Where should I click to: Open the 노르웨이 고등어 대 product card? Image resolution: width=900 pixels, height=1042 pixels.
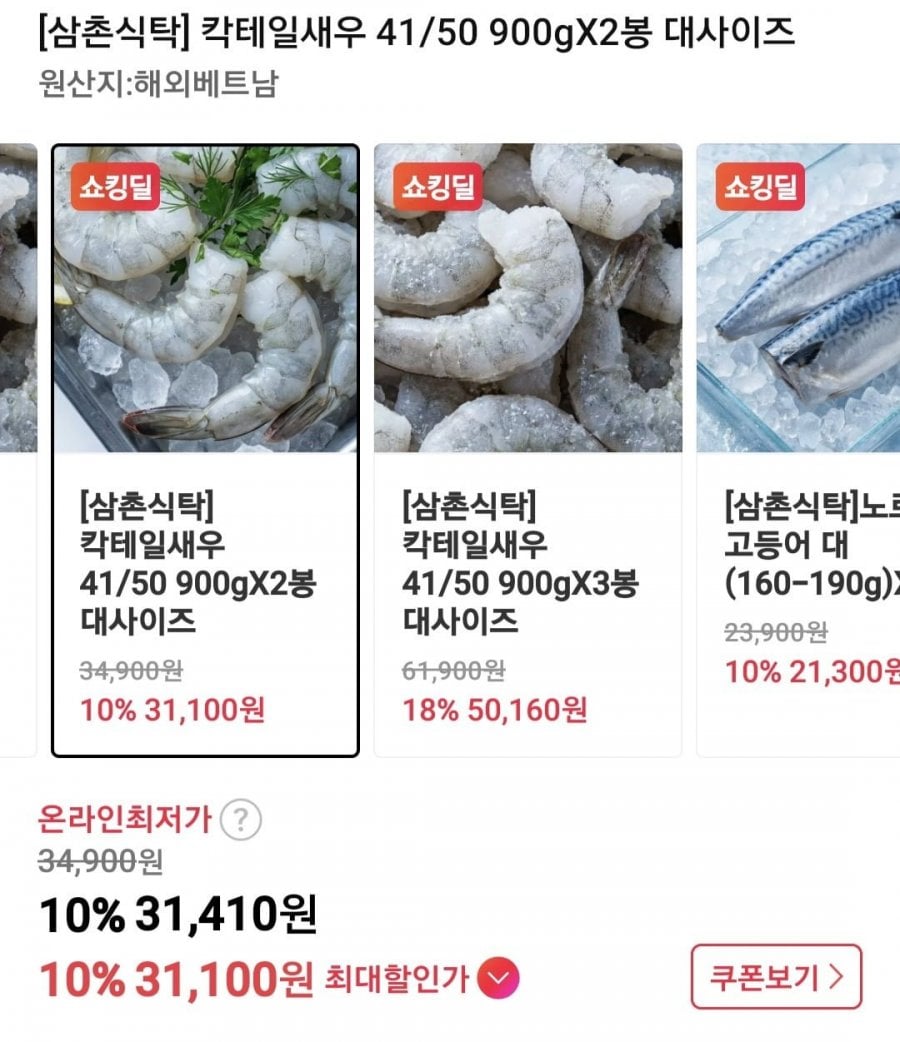click(800, 450)
